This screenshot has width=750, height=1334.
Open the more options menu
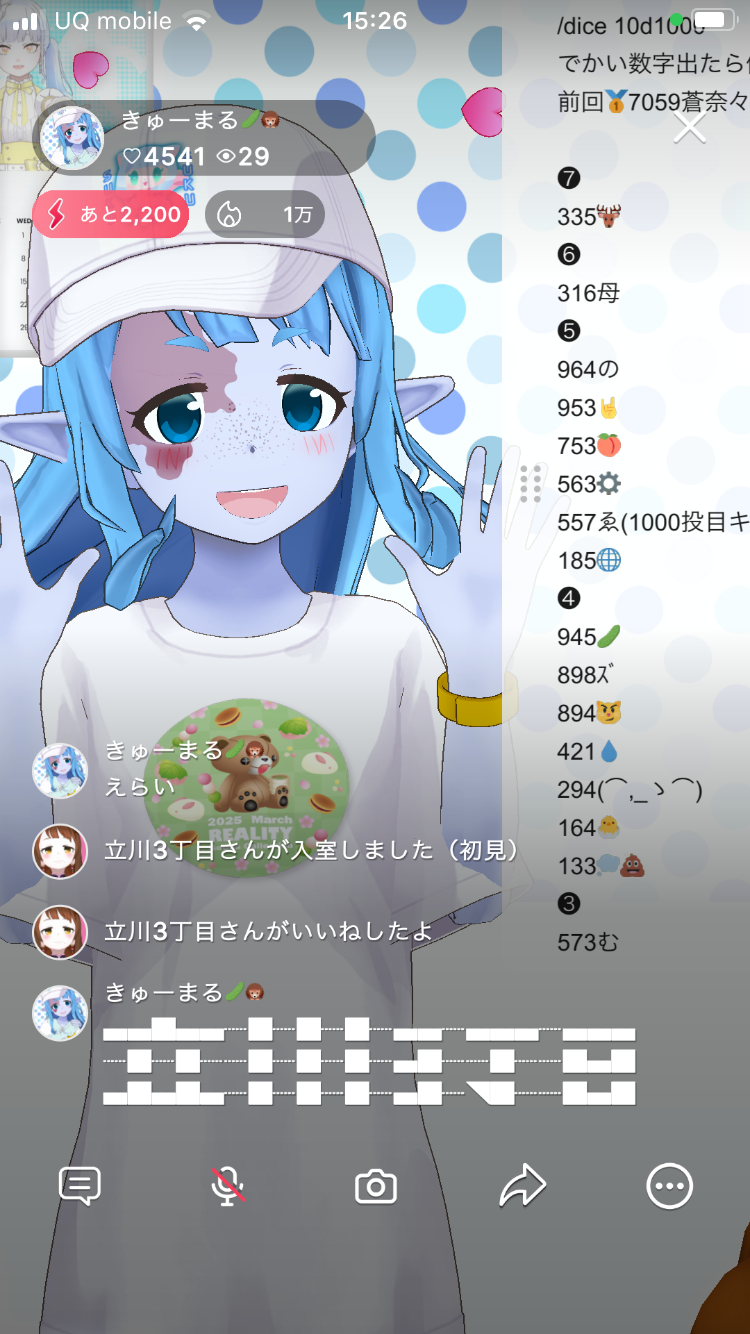[669, 1187]
